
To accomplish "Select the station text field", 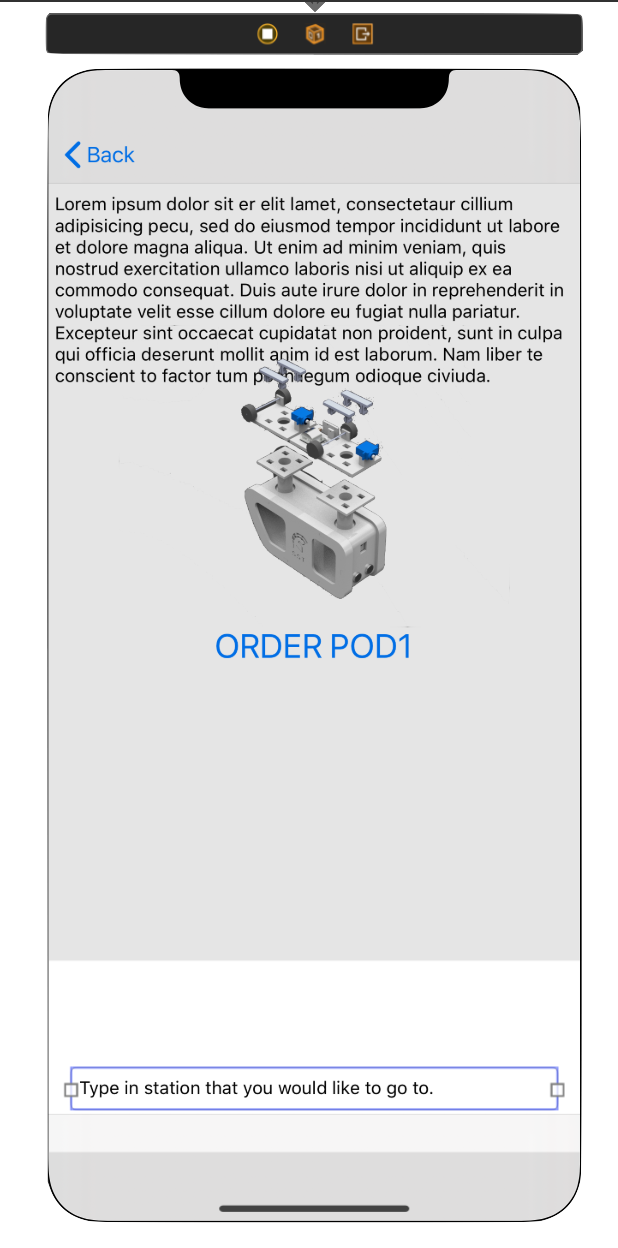I will point(313,1088).
